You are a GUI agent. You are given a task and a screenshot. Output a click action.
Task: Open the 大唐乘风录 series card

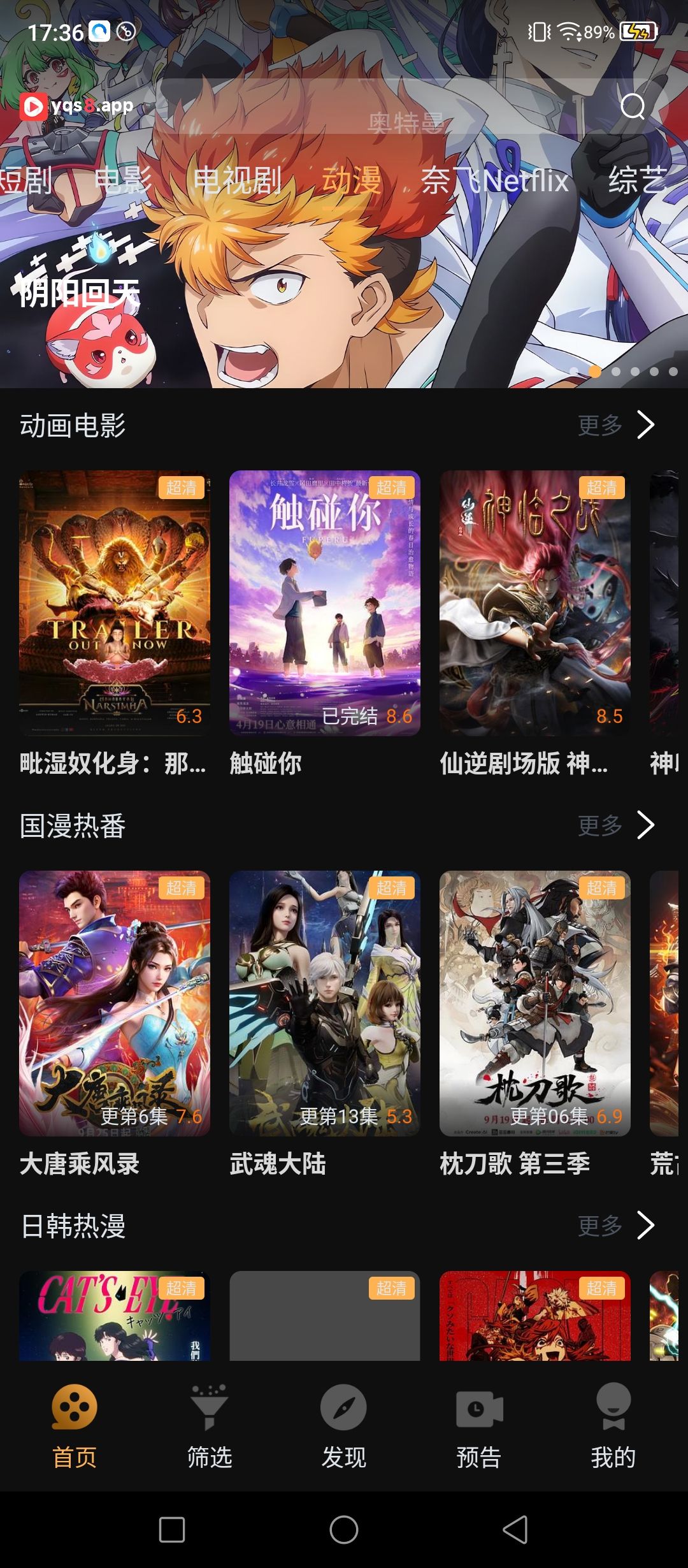115,1003
